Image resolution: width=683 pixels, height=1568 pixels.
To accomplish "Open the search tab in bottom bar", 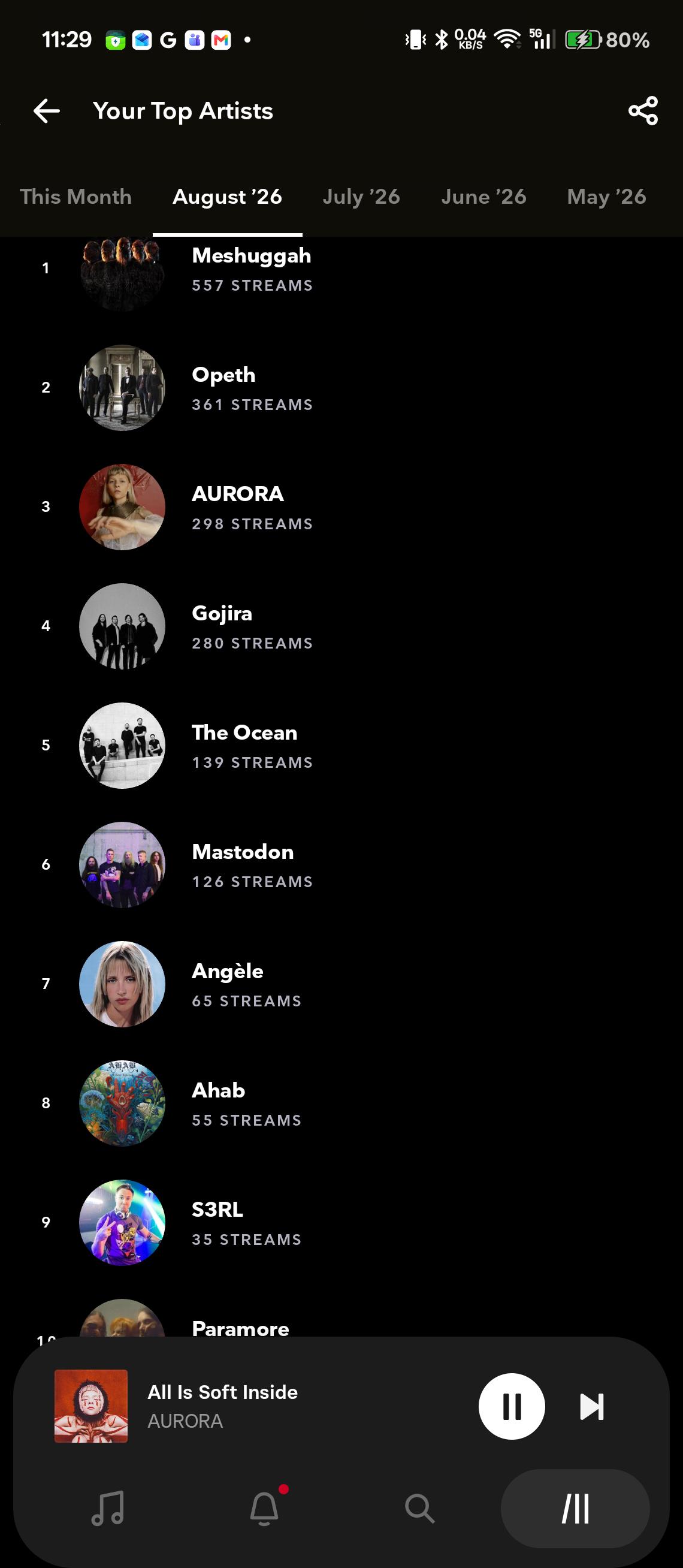I will (x=419, y=1508).
